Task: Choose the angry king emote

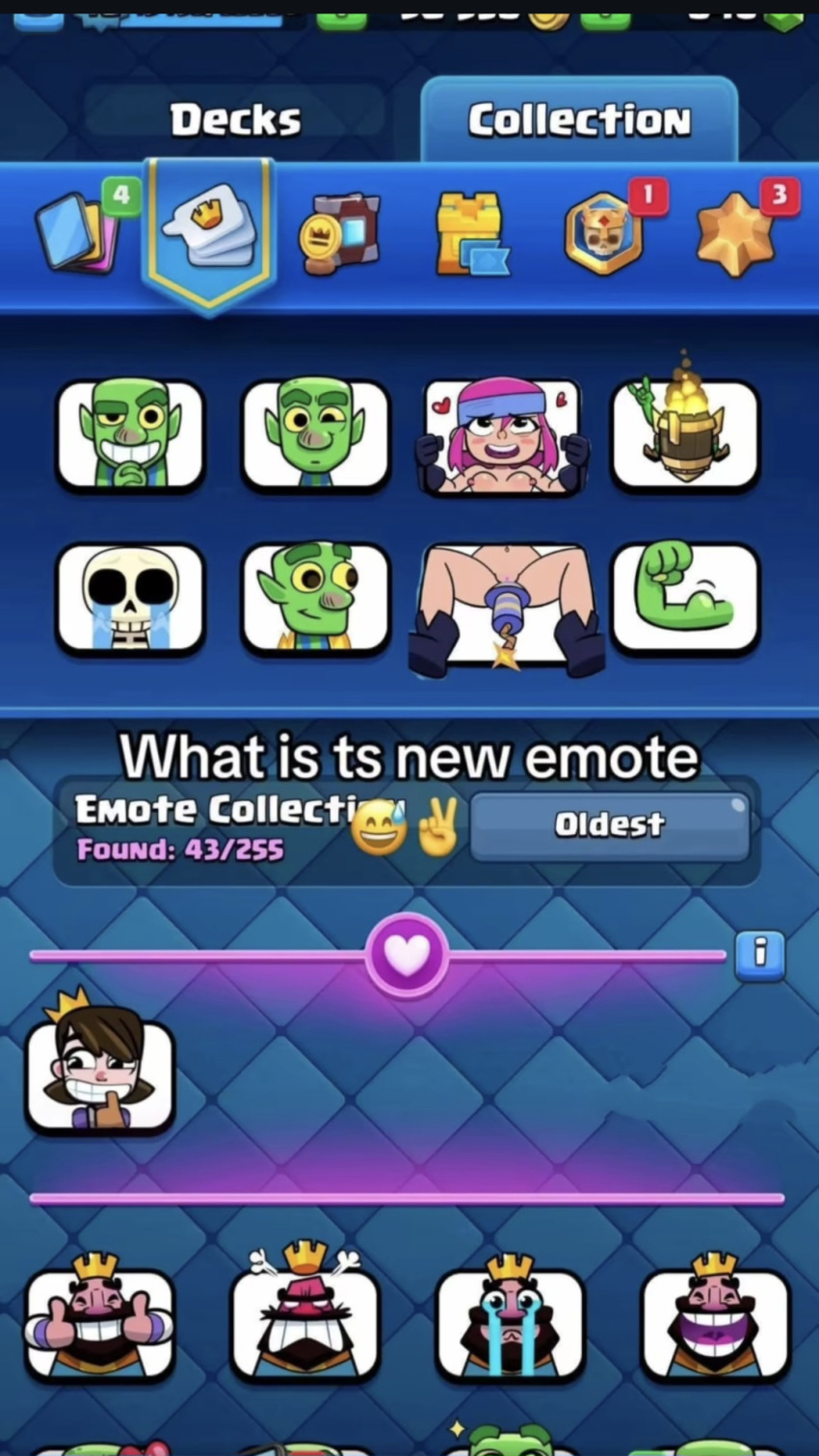Action: pos(304,1324)
